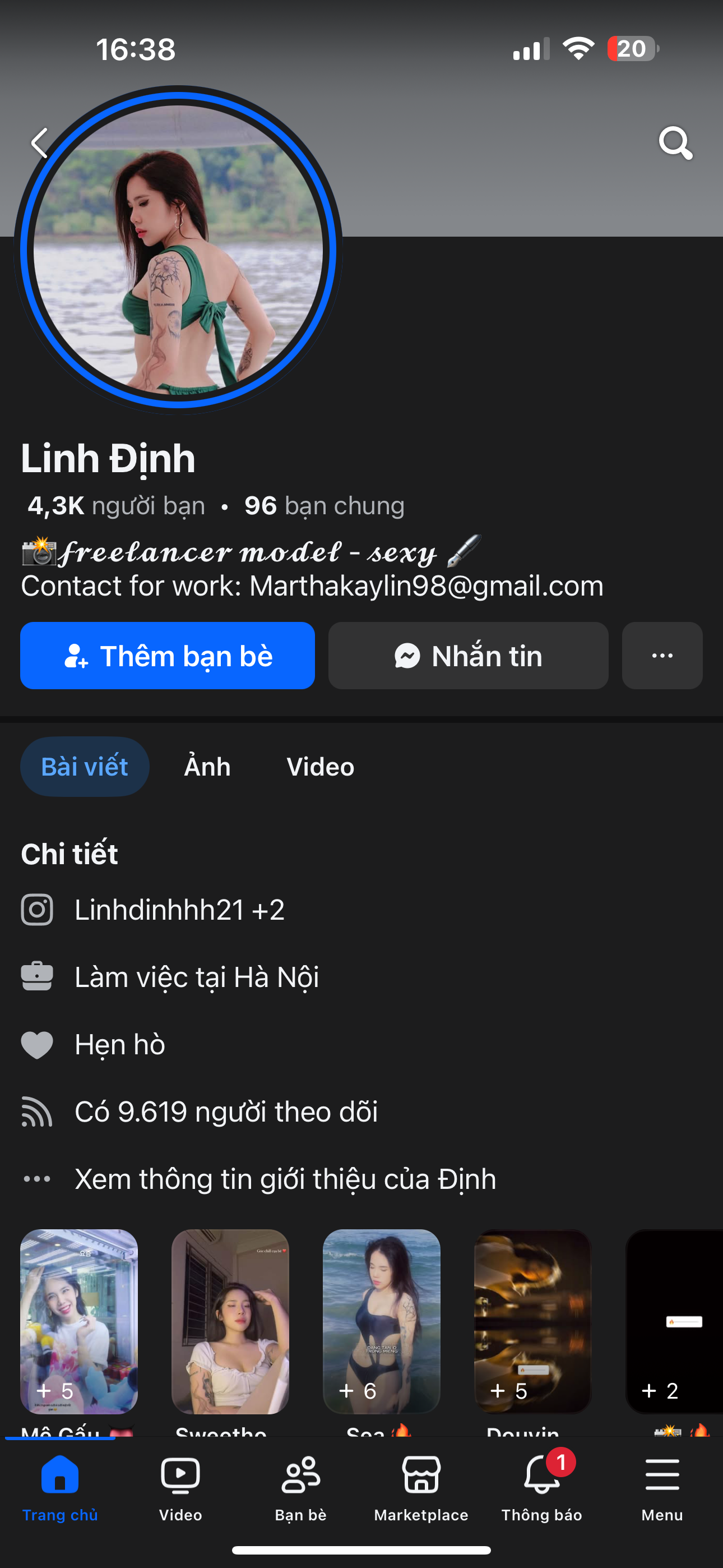Open search with the magnifying glass icon
Screen dimensions: 723x1568
point(675,143)
